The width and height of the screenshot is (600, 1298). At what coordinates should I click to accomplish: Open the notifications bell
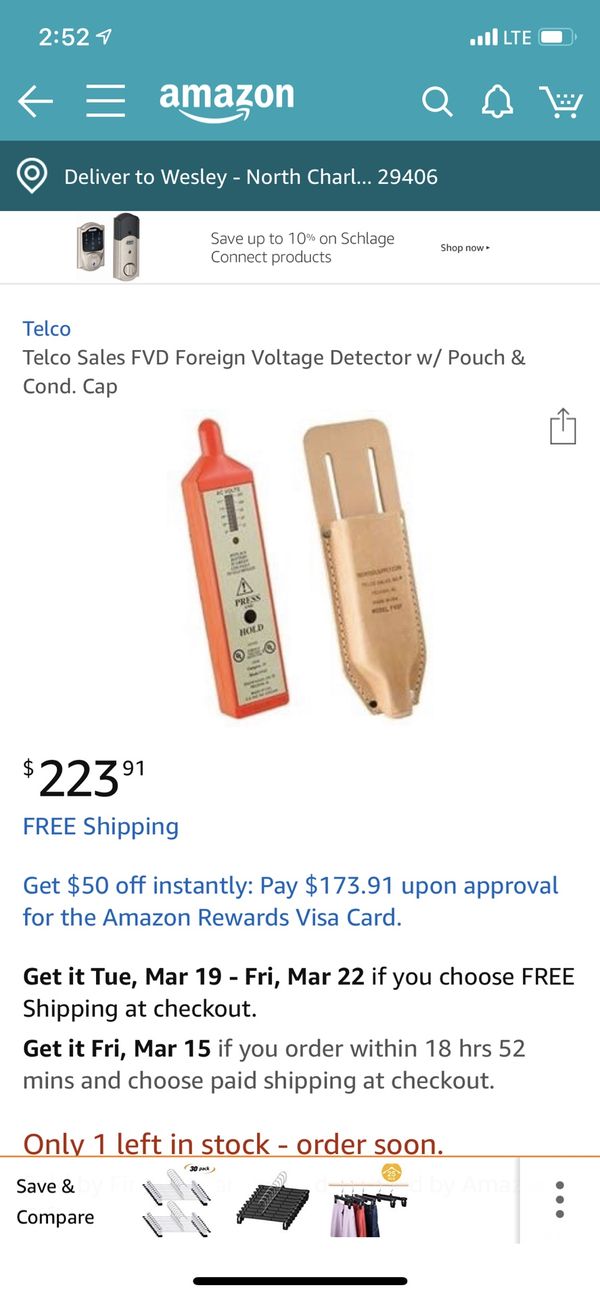pyautogui.click(x=497, y=101)
